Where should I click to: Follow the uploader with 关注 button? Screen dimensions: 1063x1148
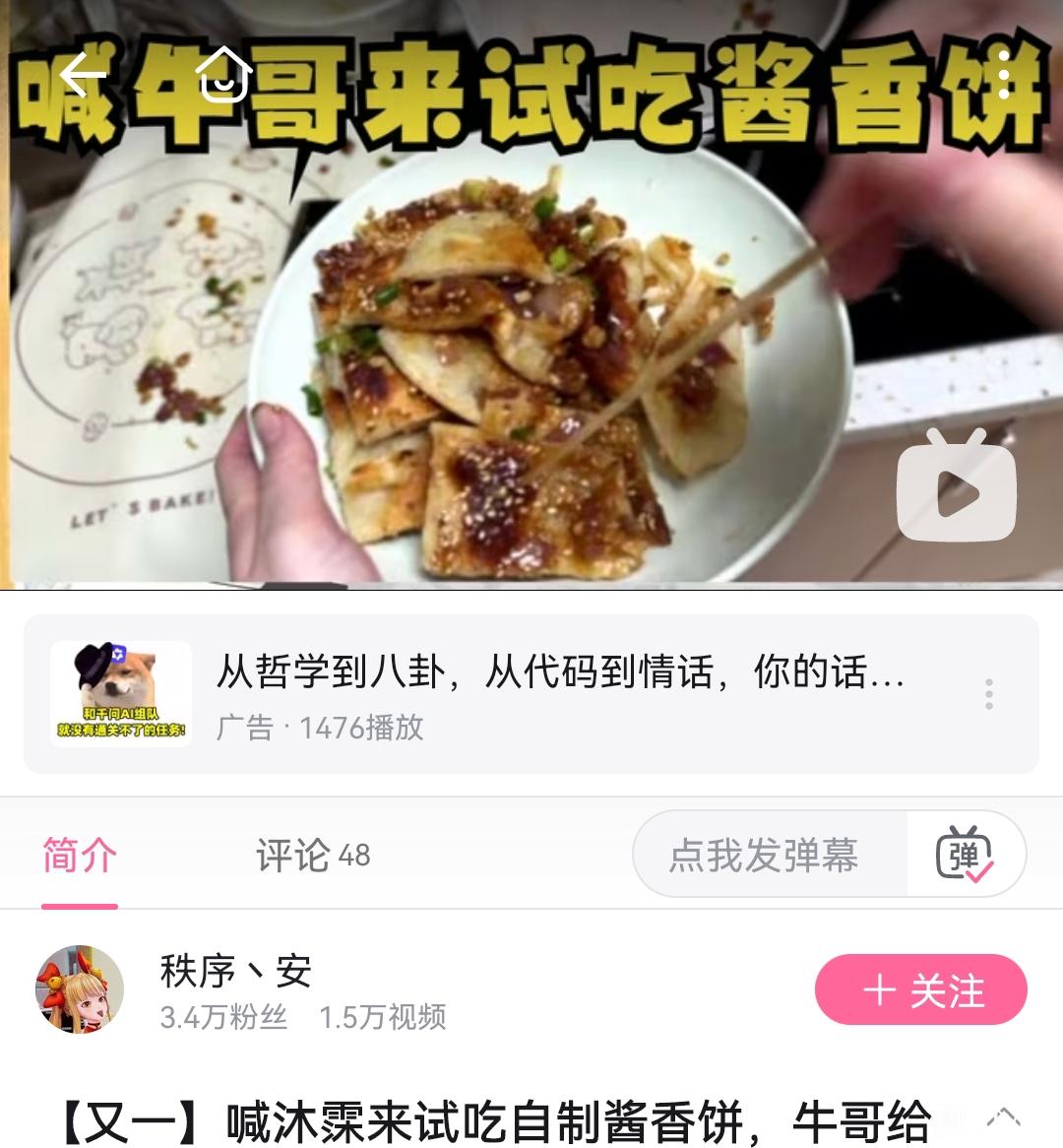click(x=921, y=990)
